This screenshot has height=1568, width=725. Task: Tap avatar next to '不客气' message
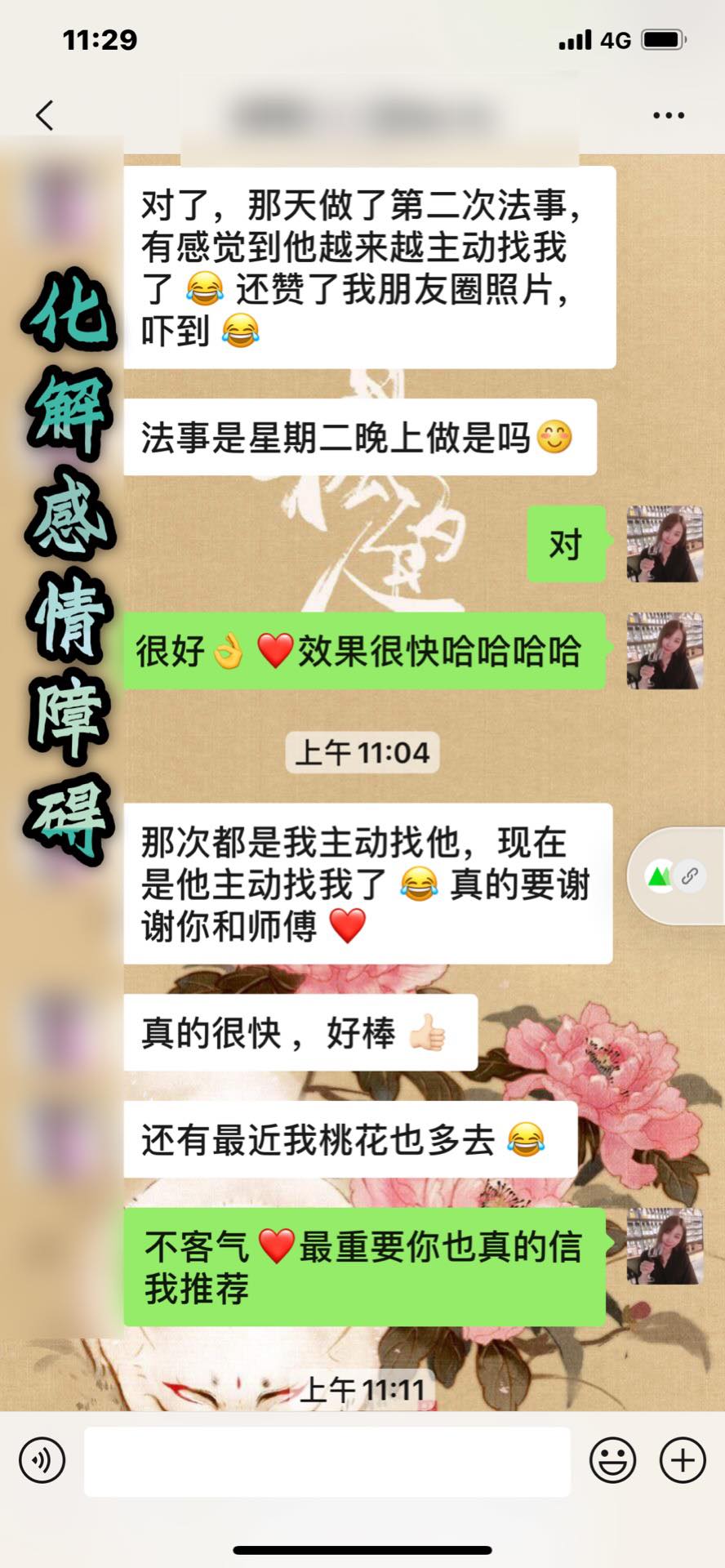click(665, 1246)
